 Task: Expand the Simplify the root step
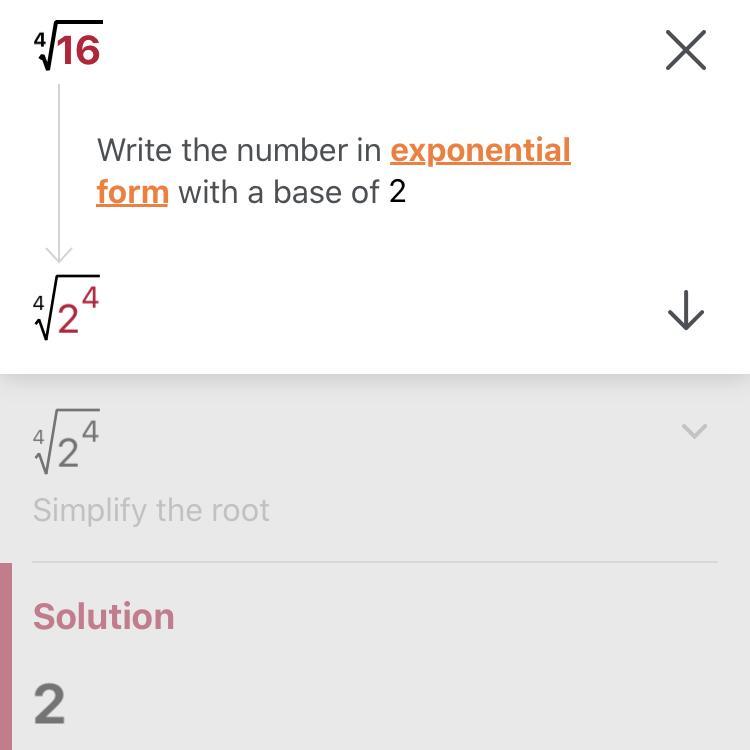(694, 431)
